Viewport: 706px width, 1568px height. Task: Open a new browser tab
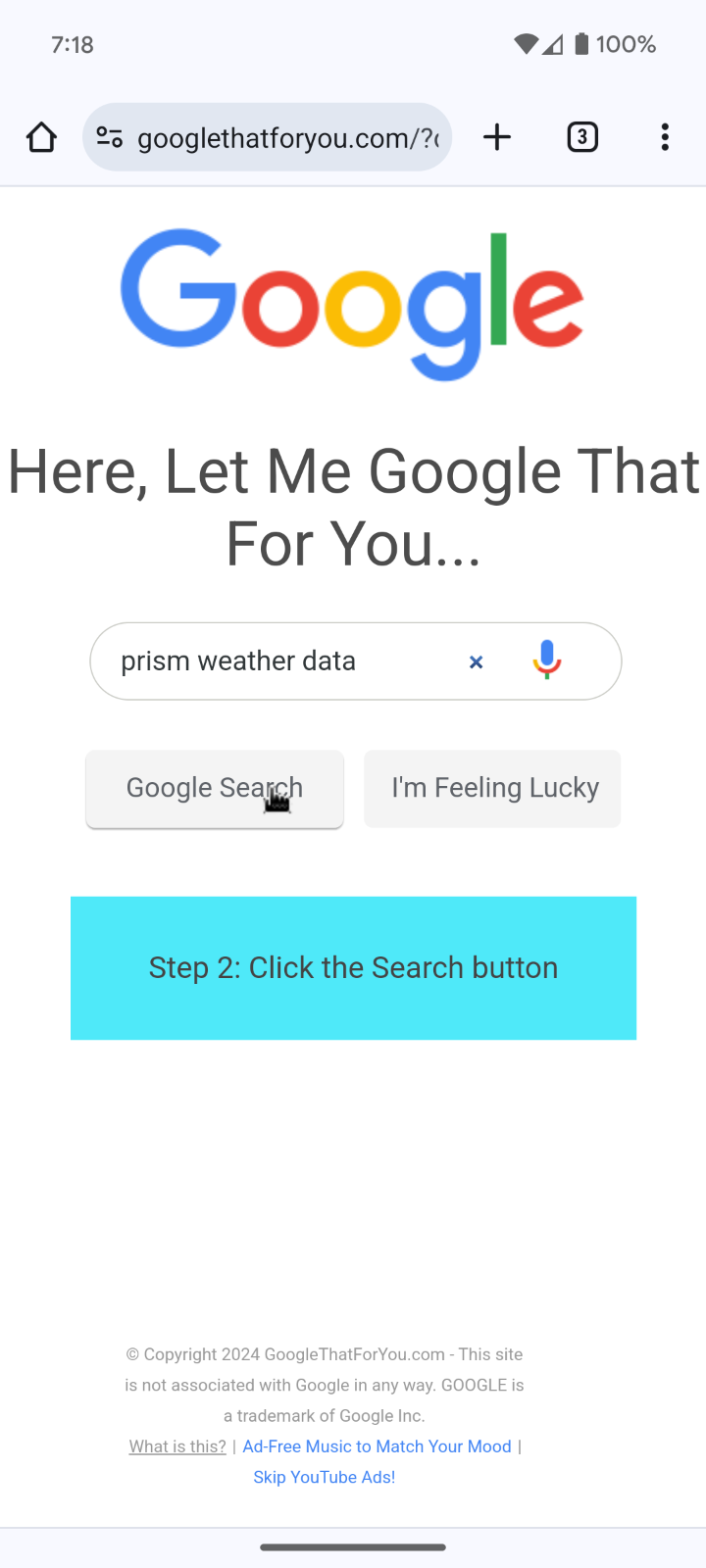click(497, 137)
